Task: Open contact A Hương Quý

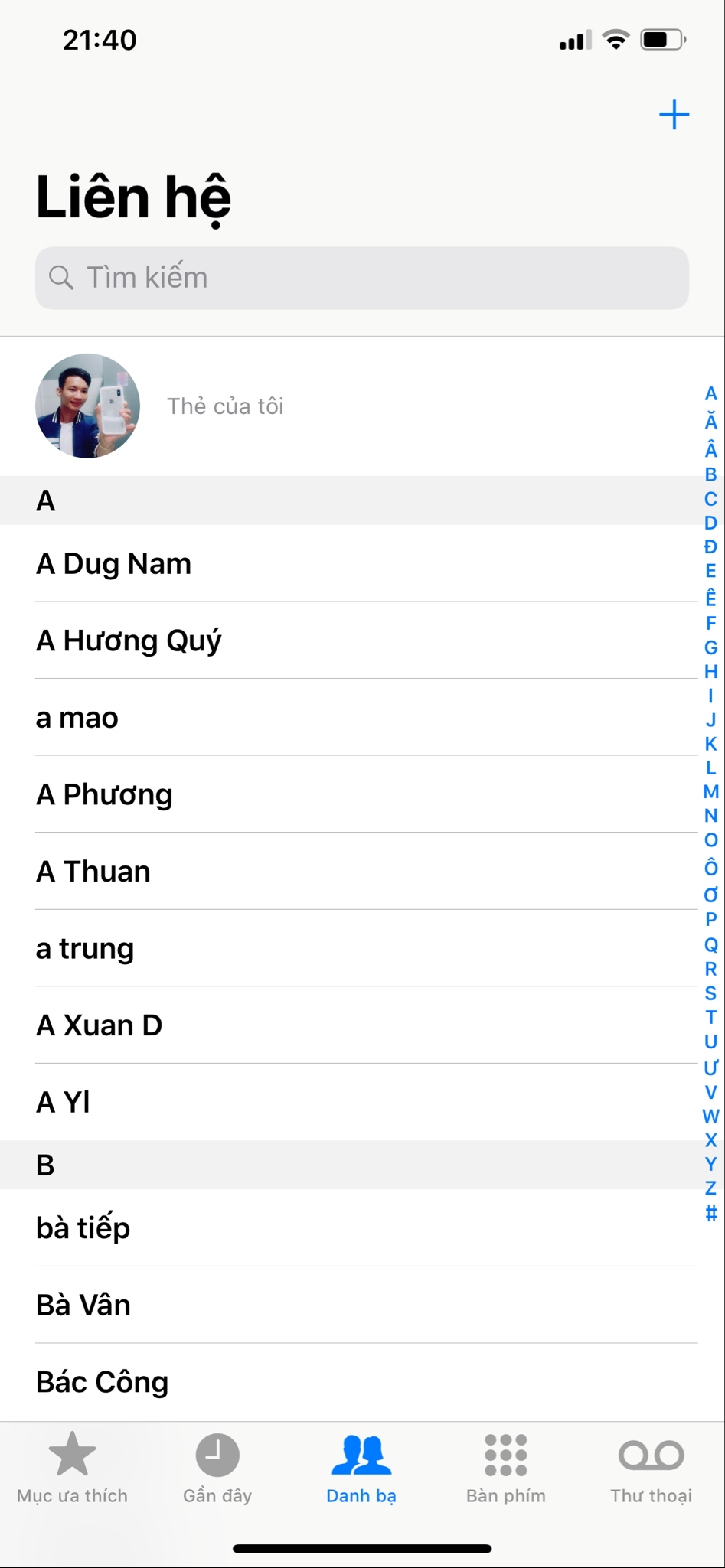Action: 362,641
